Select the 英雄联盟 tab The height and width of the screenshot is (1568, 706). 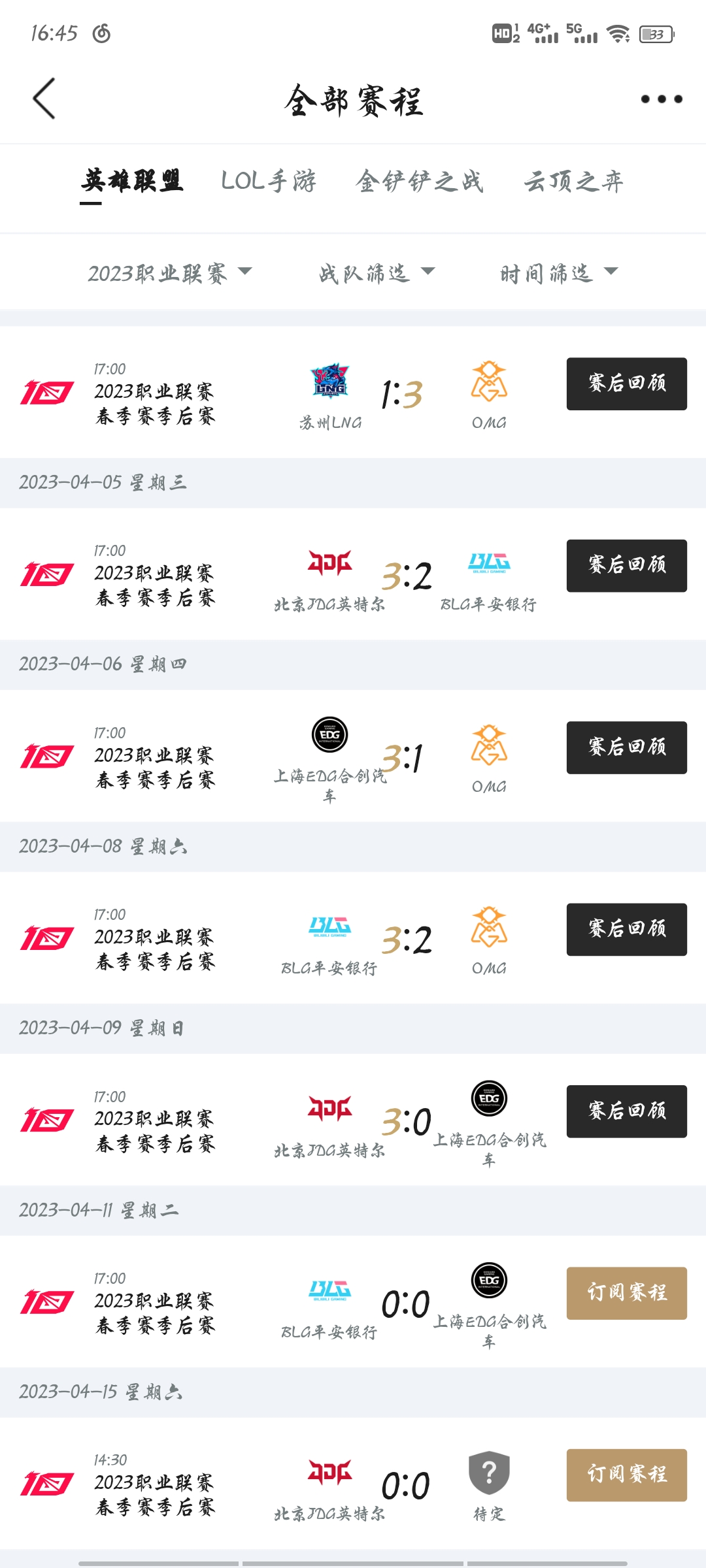(x=132, y=181)
